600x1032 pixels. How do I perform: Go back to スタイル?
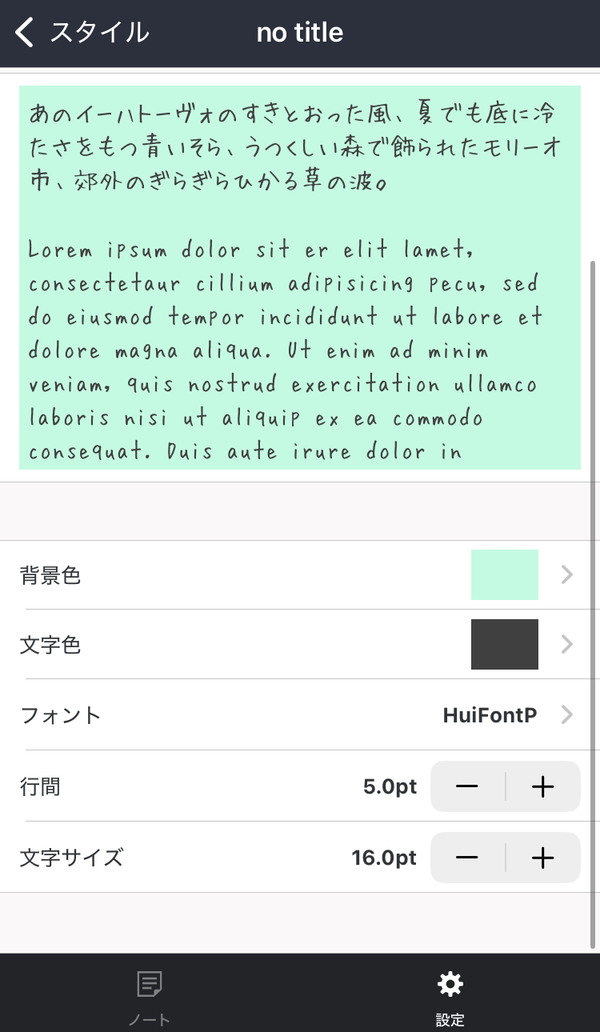[x=82, y=32]
